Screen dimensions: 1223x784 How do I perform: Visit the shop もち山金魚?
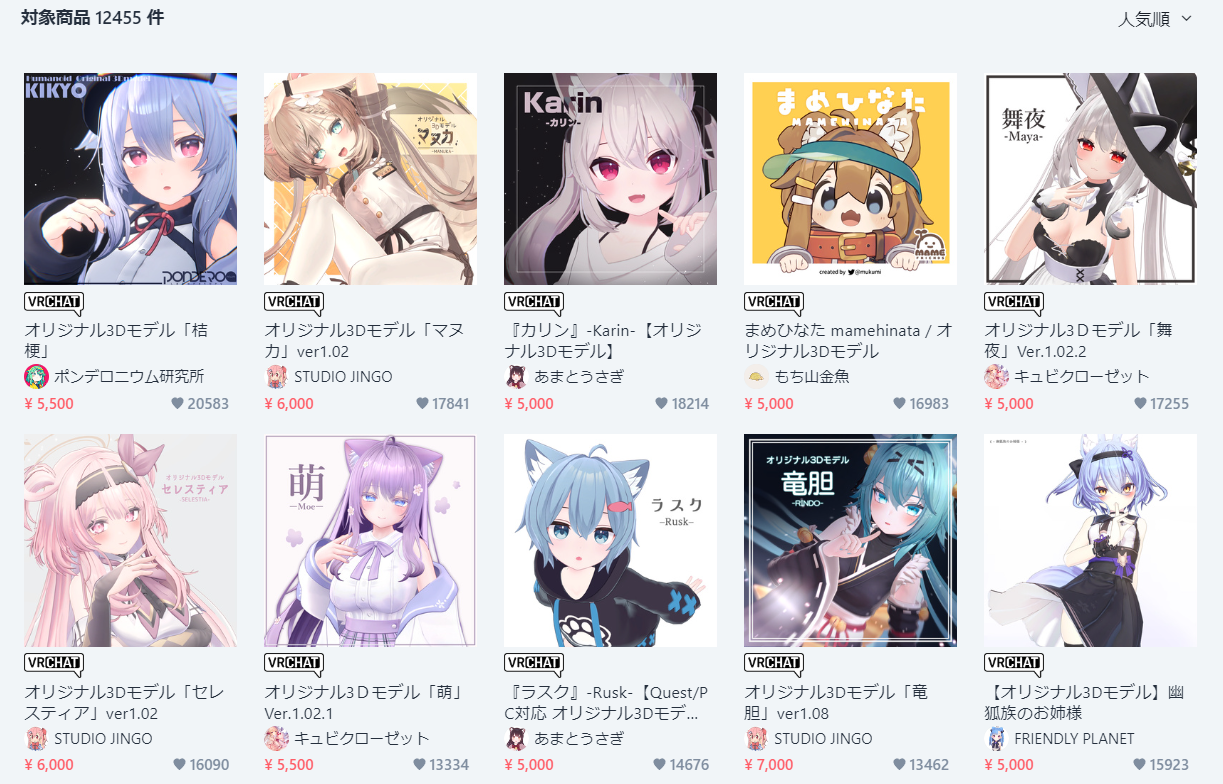click(814, 377)
